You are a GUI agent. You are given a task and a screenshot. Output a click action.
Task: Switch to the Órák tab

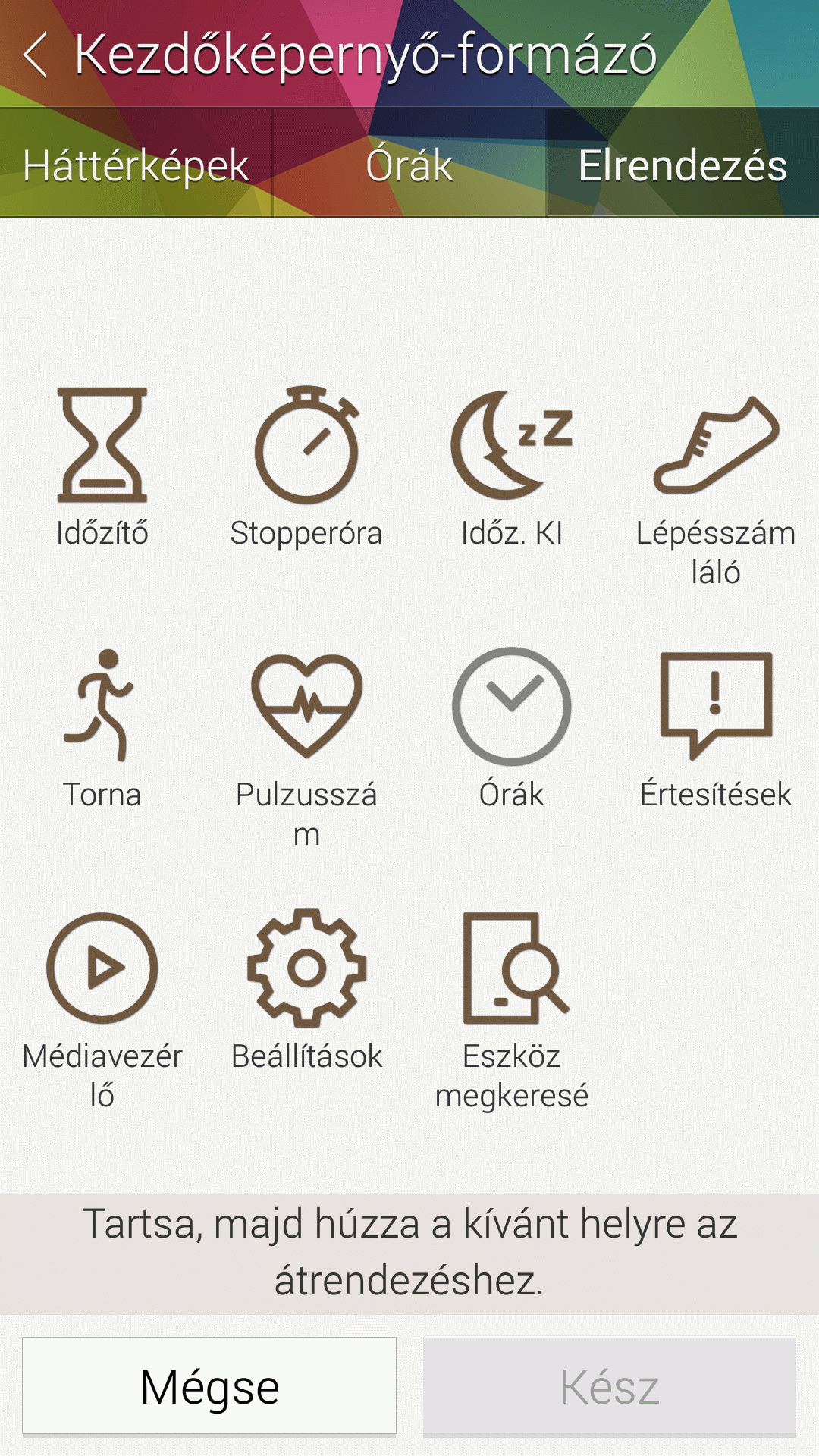pos(409,165)
